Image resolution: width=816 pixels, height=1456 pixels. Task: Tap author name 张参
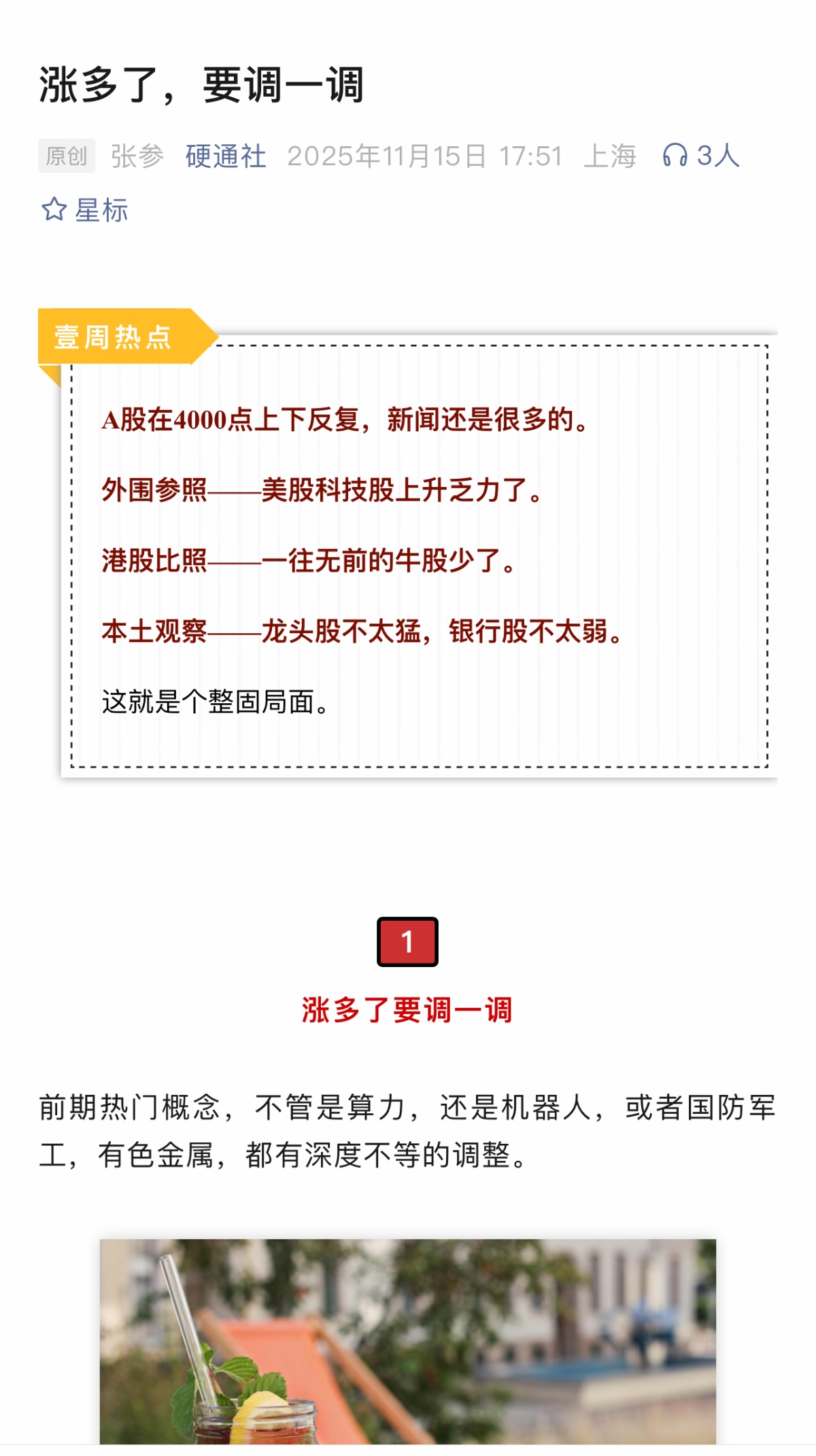click(x=137, y=156)
